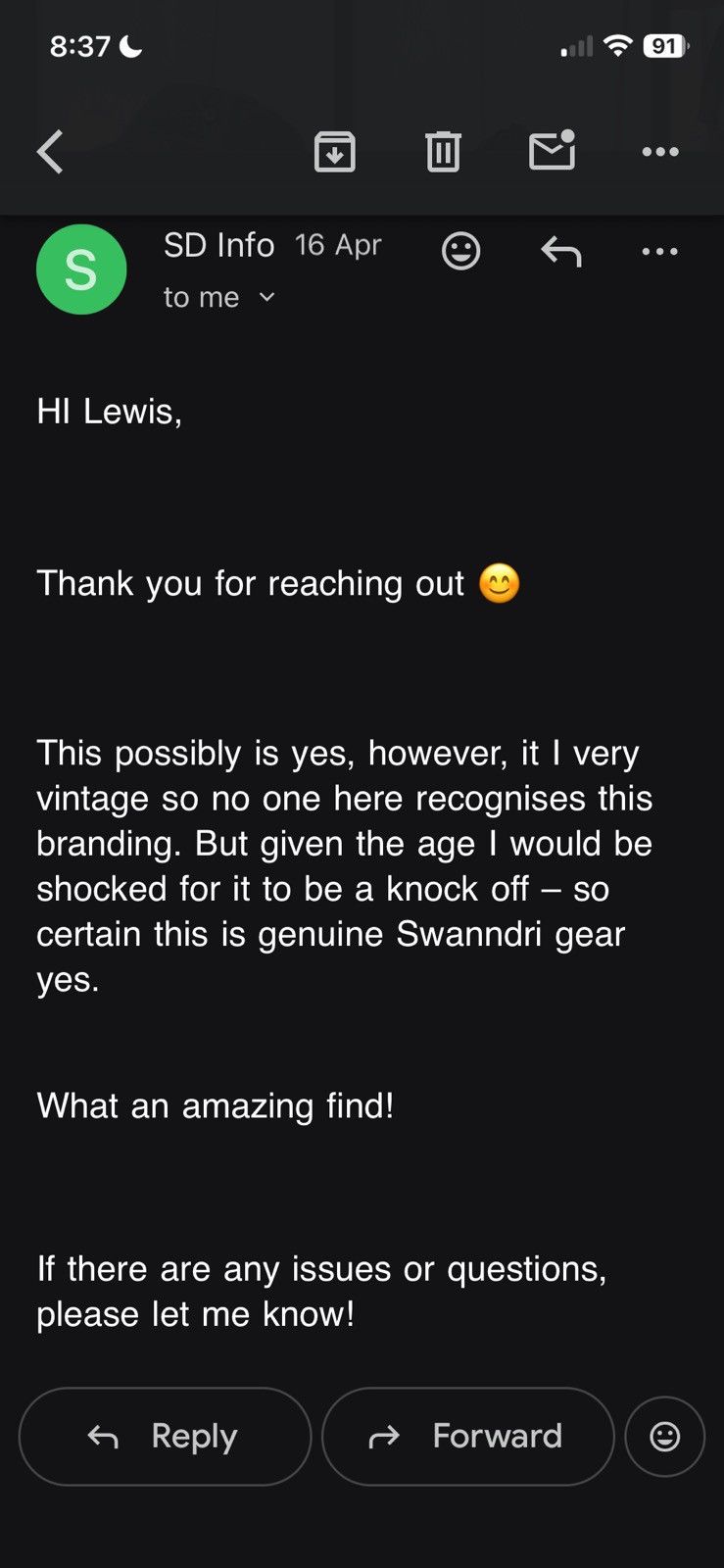Screen dimensions: 724x1568
Task: Add an emoji reaction beside the sender name
Action: [x=460, y=251]
